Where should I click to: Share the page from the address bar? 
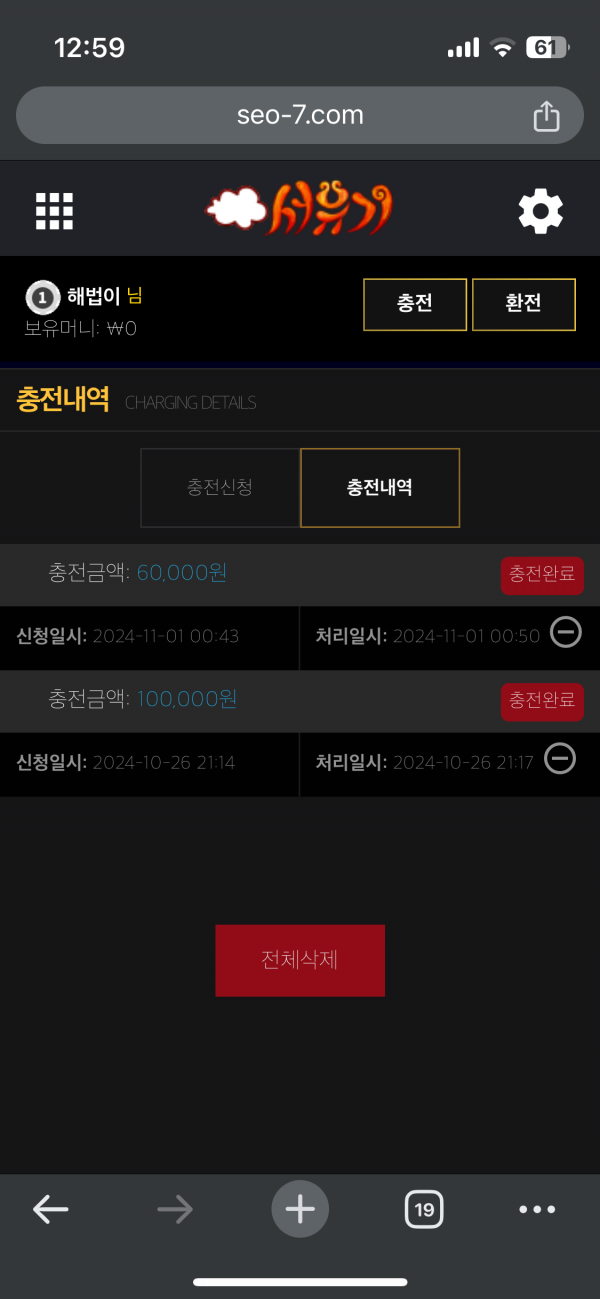546,116
